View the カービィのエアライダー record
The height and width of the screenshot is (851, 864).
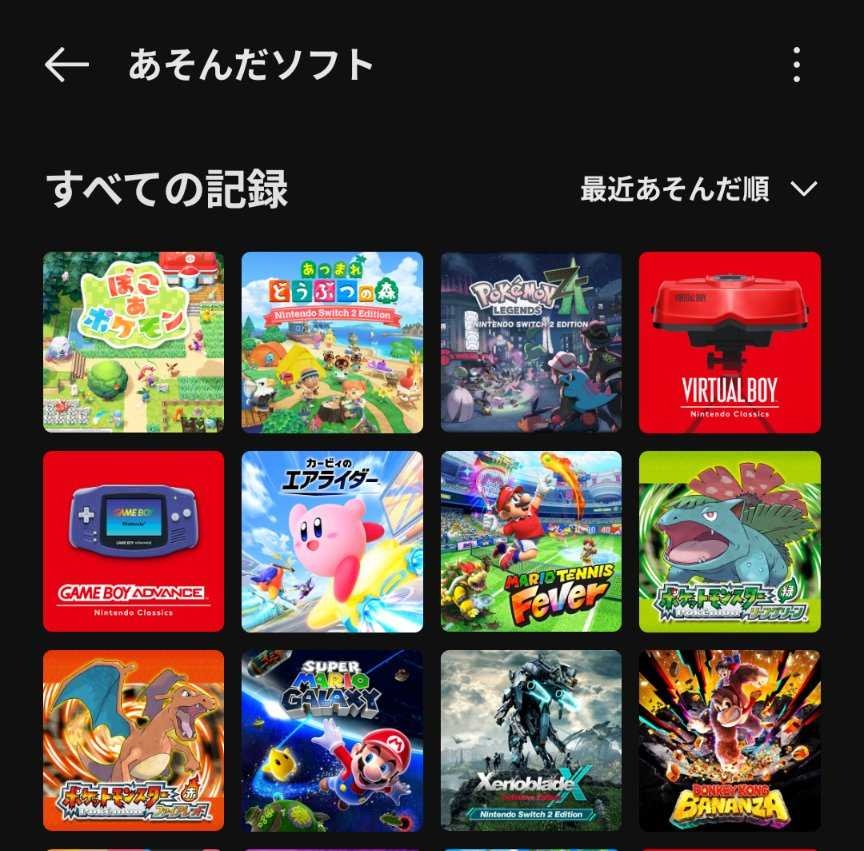(x=332, y=541)
